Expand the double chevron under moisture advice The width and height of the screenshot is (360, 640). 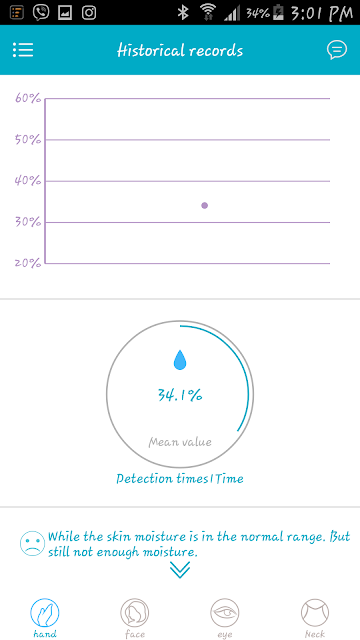pos(180,570)
